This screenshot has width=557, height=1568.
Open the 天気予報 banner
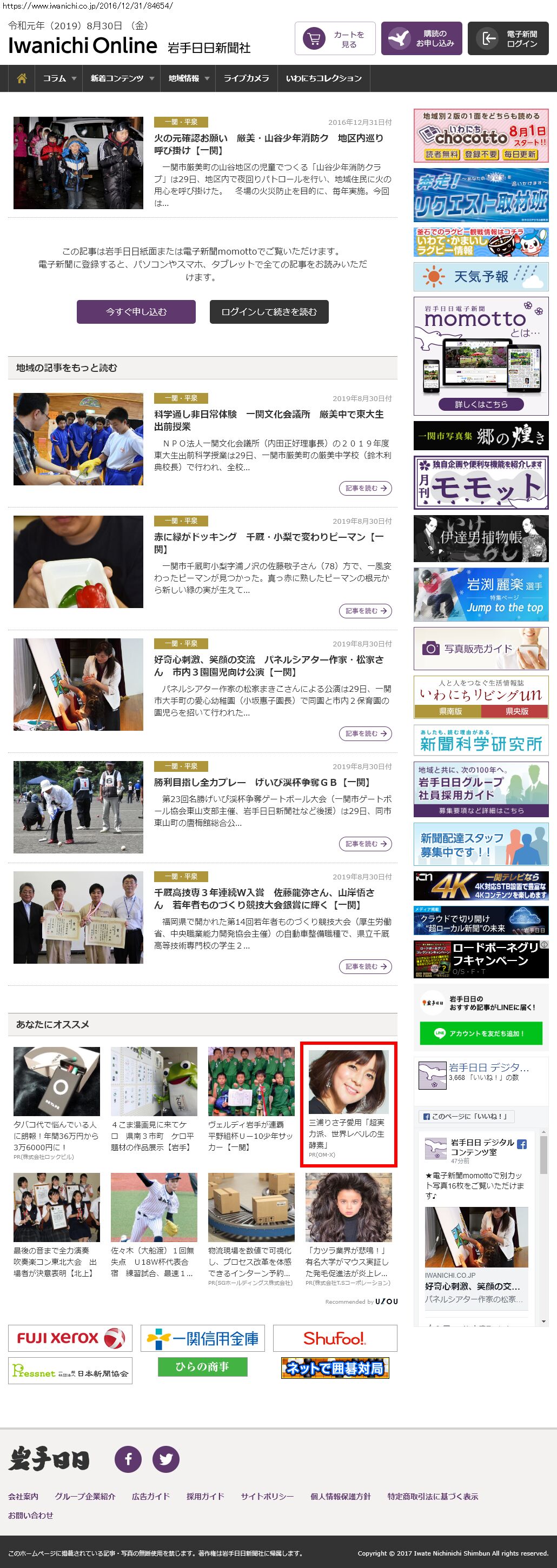click(481, 277)
